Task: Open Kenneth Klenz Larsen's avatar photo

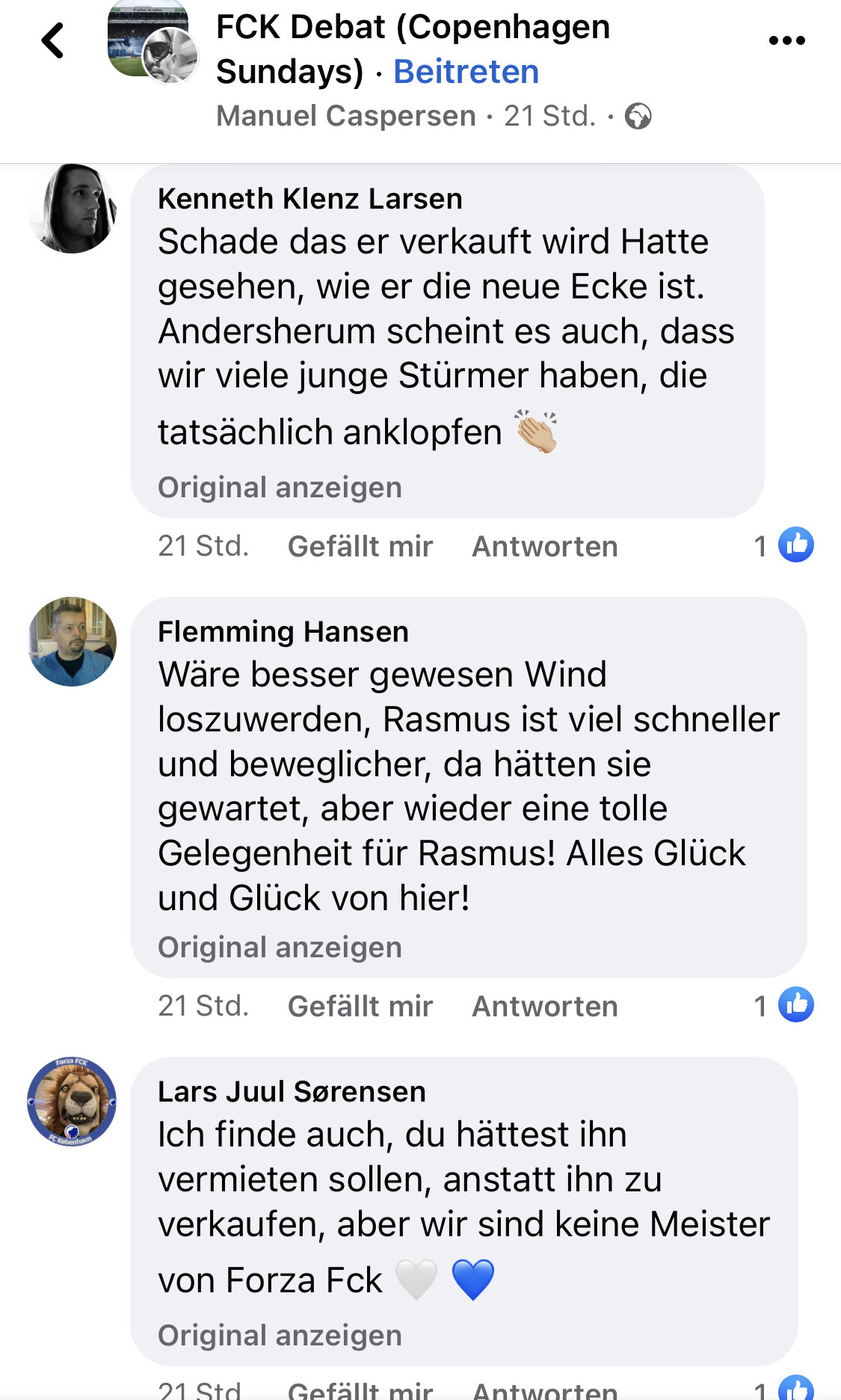Action: pos(72,209)
